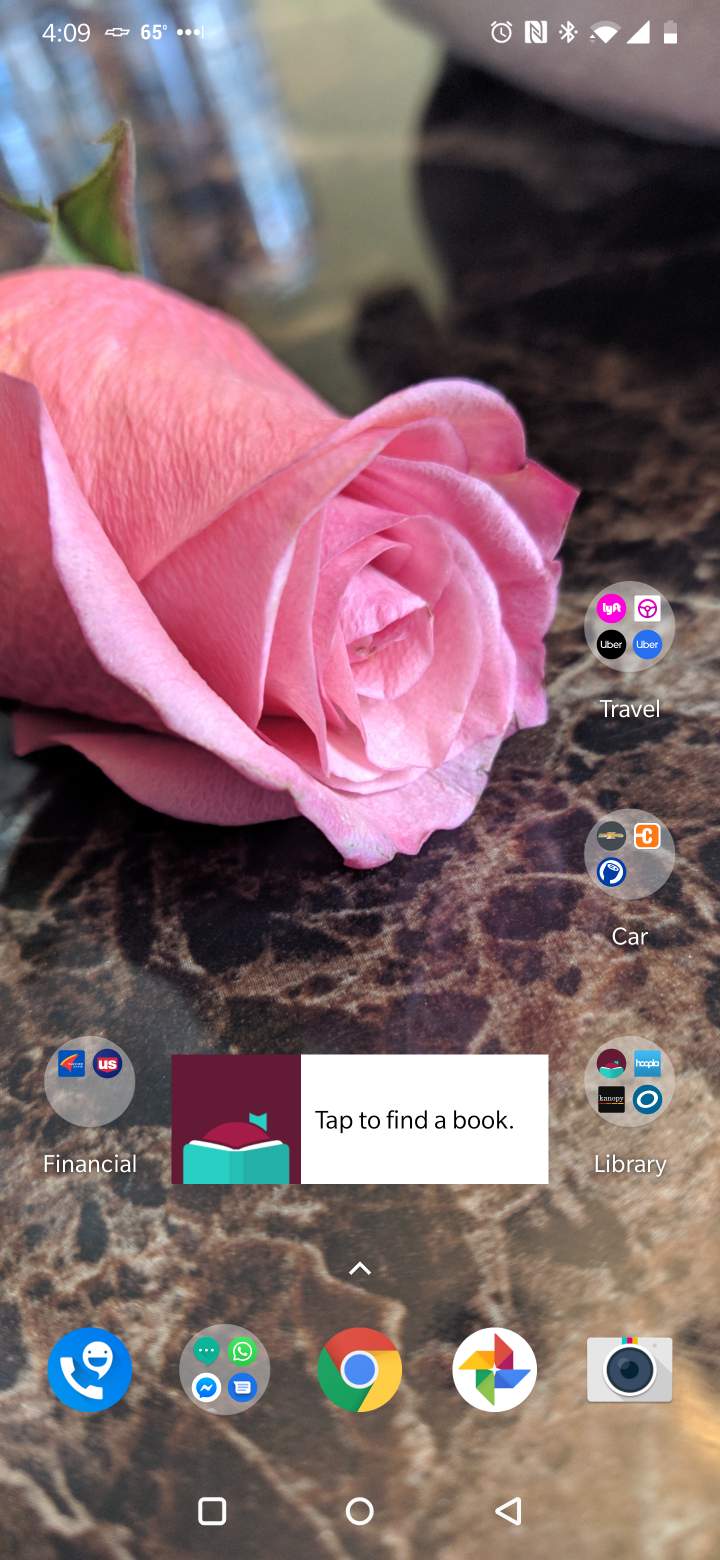Expand the app drawer with the up arrow
The height and width of the screenshot is (1560, 720).
pyautogui.click(x=360, y=1269)
